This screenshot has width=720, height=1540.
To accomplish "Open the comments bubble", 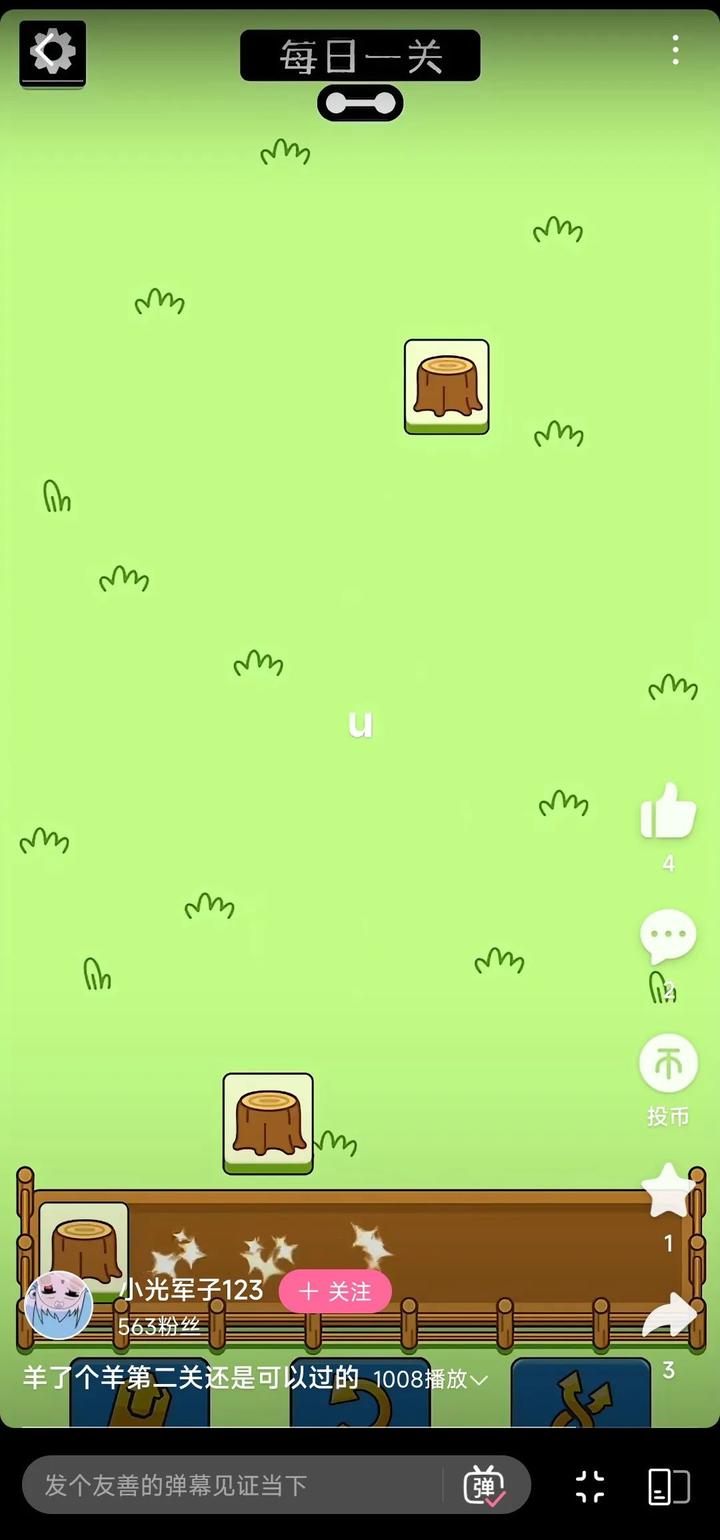I will pyautogui.click(x=668, y=936).
